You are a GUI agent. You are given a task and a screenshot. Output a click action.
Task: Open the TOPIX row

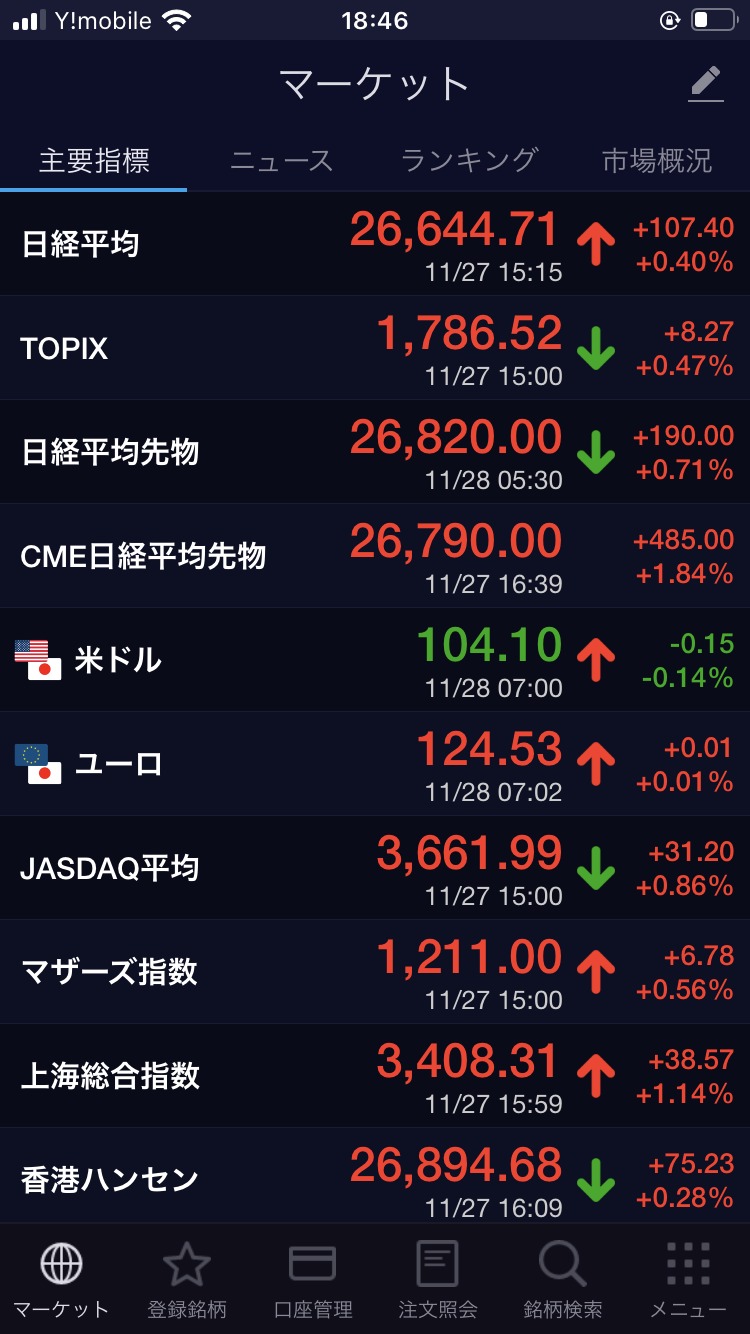[x=375, y=348]
